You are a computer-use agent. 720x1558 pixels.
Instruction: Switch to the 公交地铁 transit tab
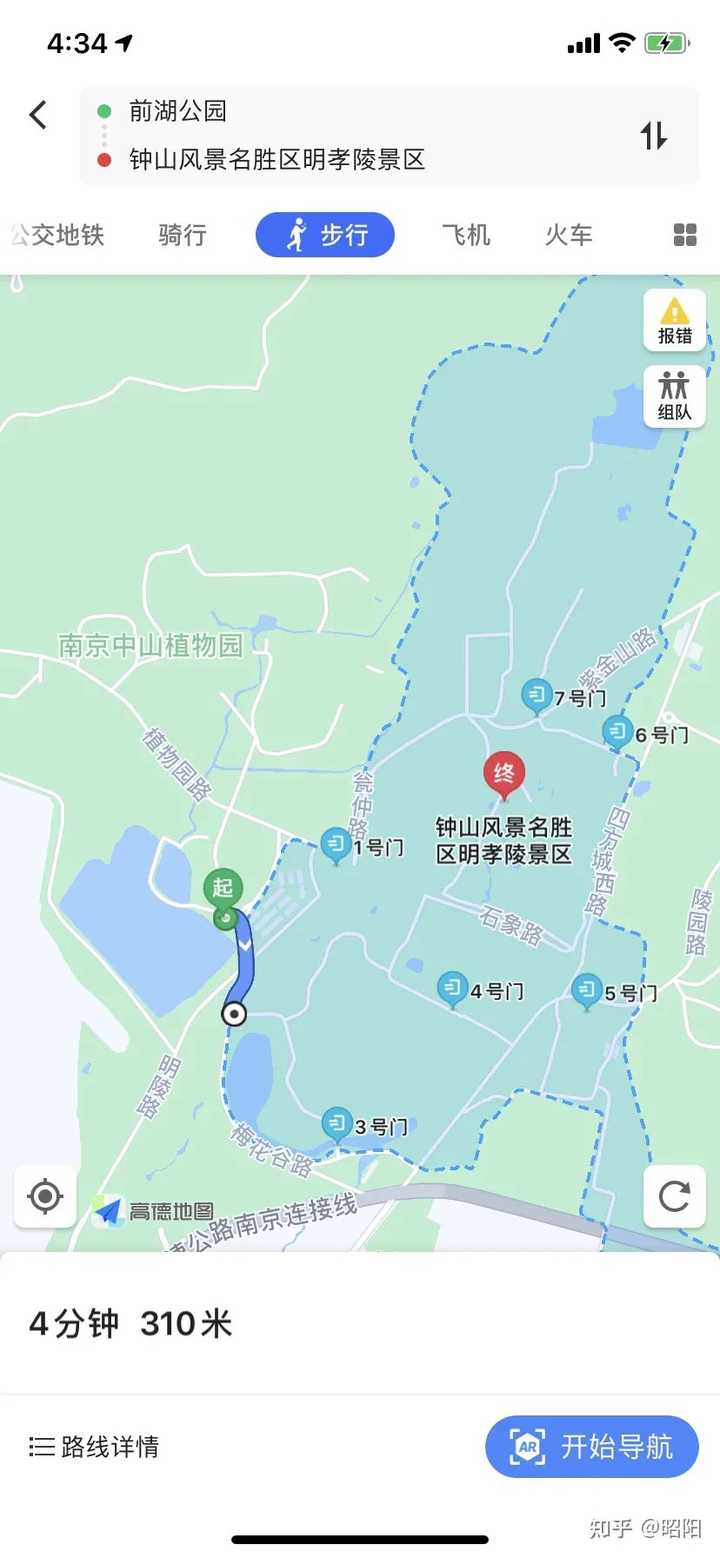pyautogui.click(x=55, y=234)
